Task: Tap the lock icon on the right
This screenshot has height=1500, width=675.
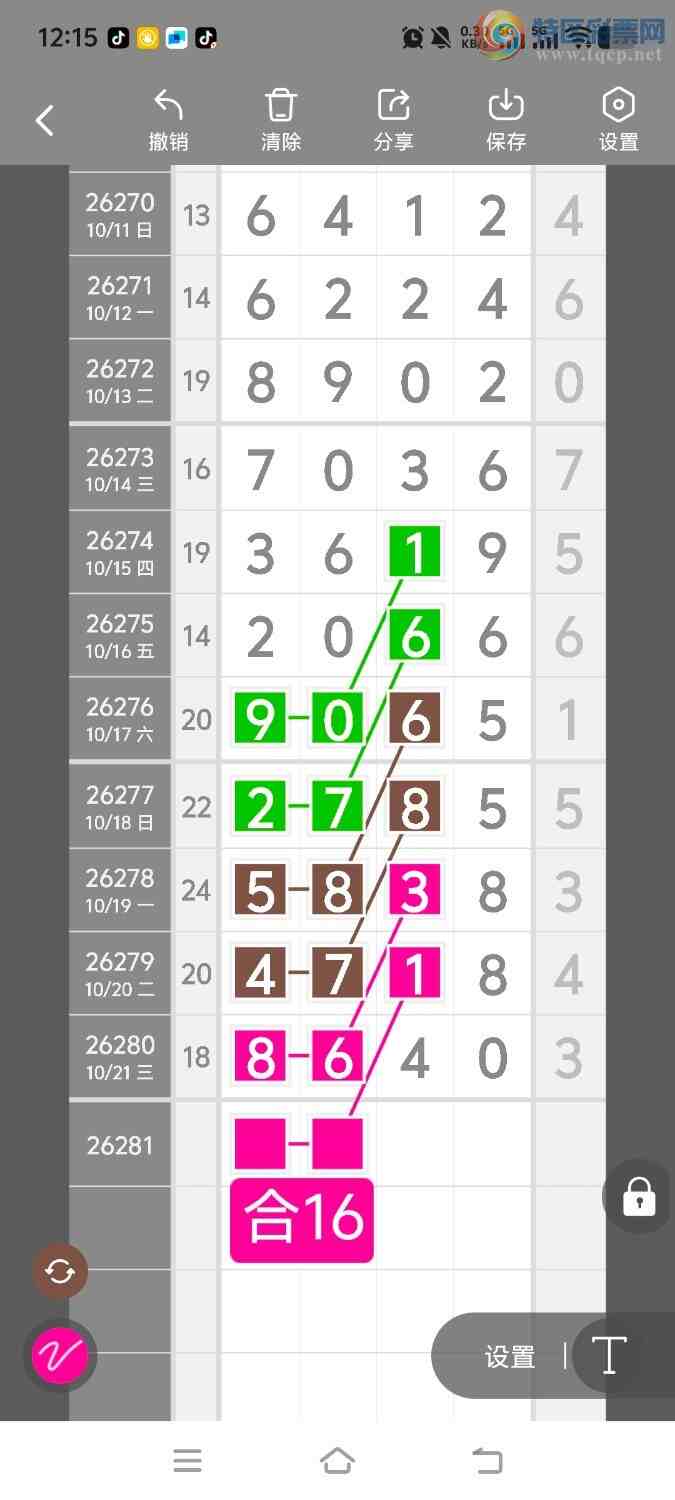Action: click(x=639, y=1196)
